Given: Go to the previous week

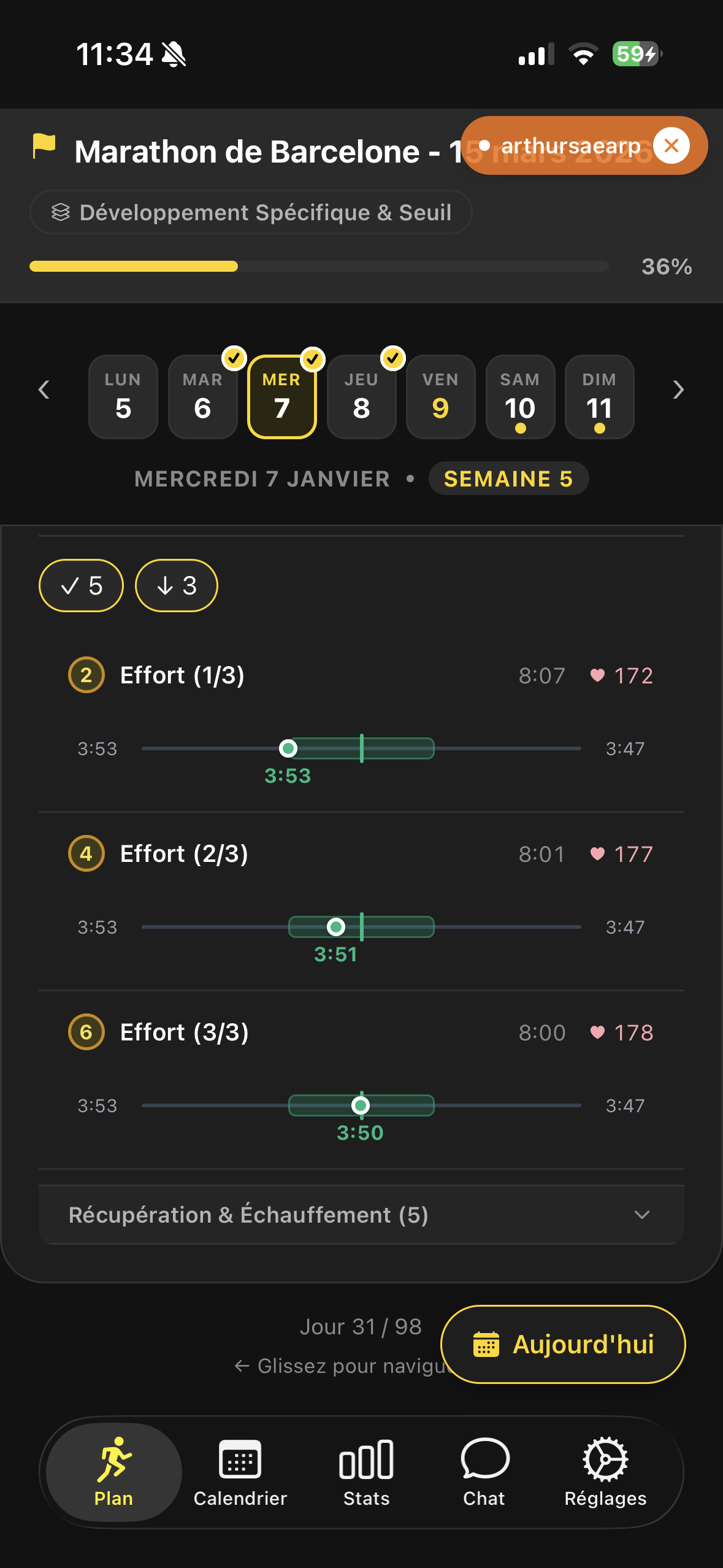Looking at the screenshot, I should [x=44, y=390].
